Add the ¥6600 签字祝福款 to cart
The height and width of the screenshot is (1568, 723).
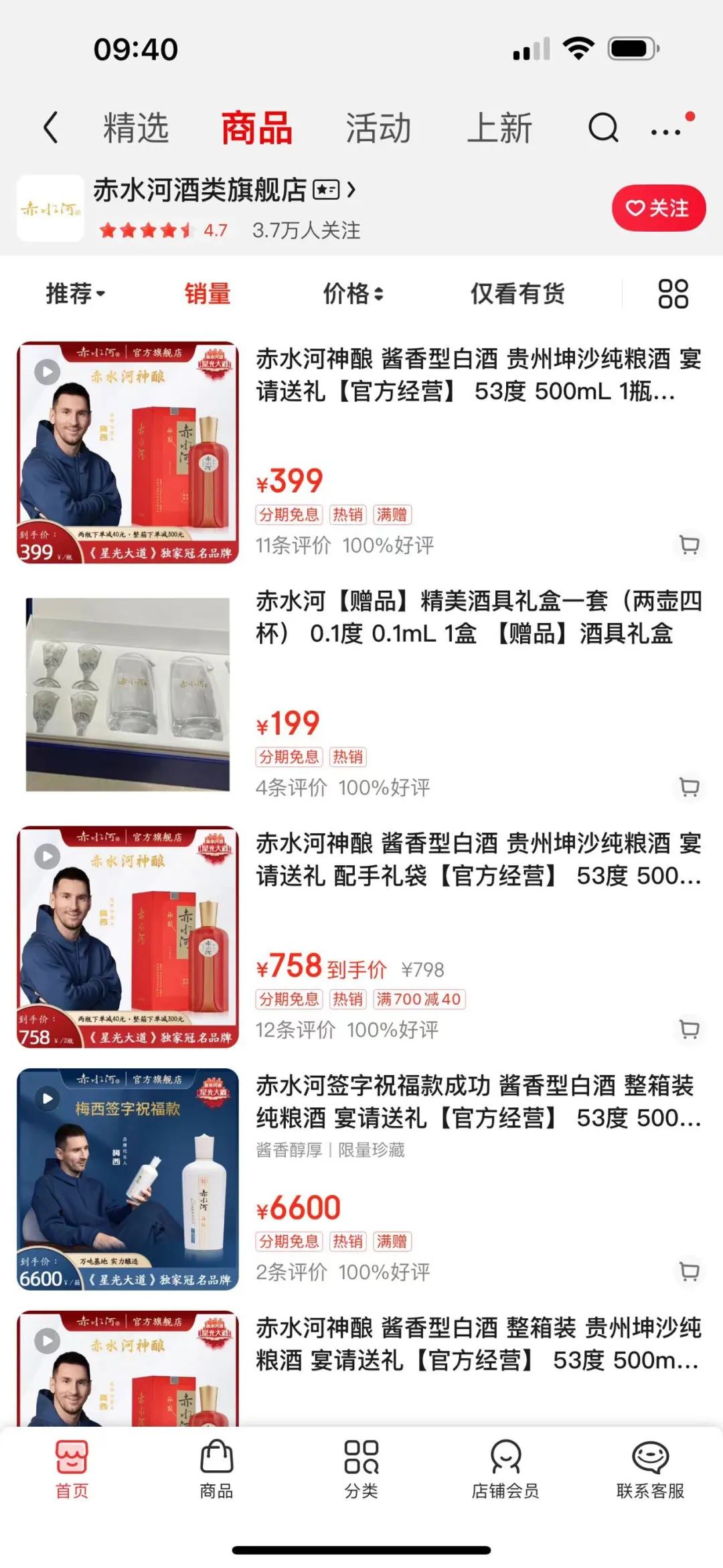(x=690, y=1271)
